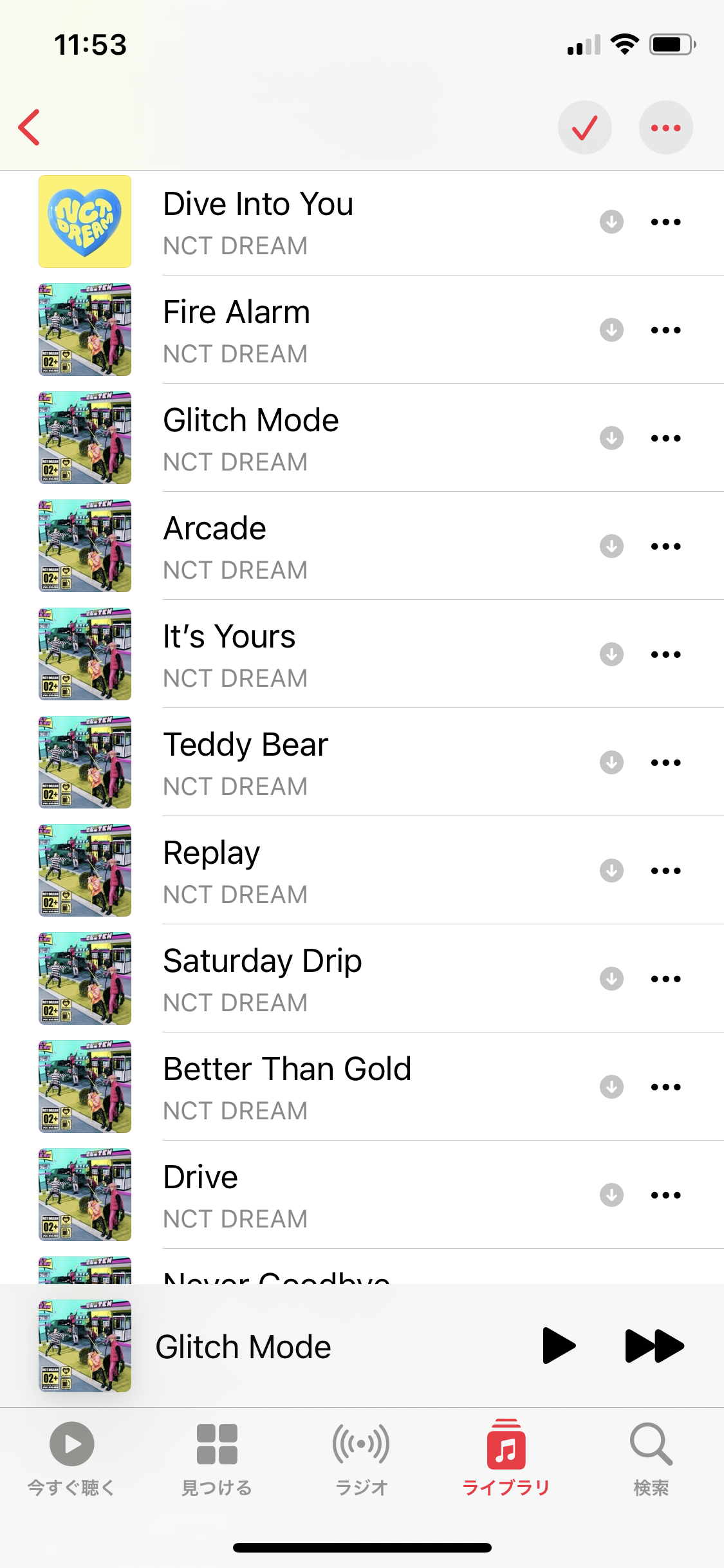Screen dimensions: 724x1568
Task: Open more options for Drive
Action: pos(665,1195)
